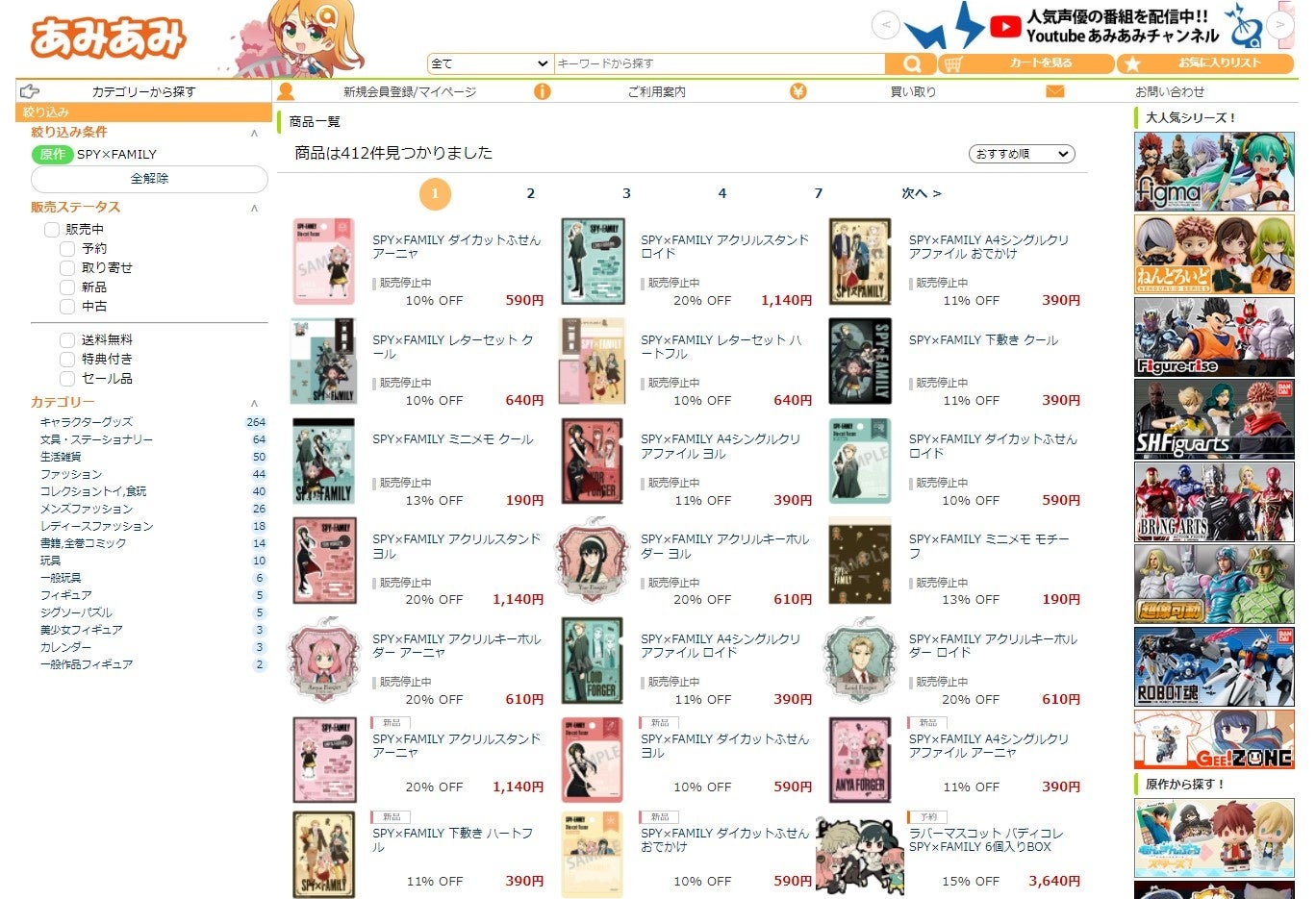
Task: Go to next page with 次へ
Action: coord(921,194)
